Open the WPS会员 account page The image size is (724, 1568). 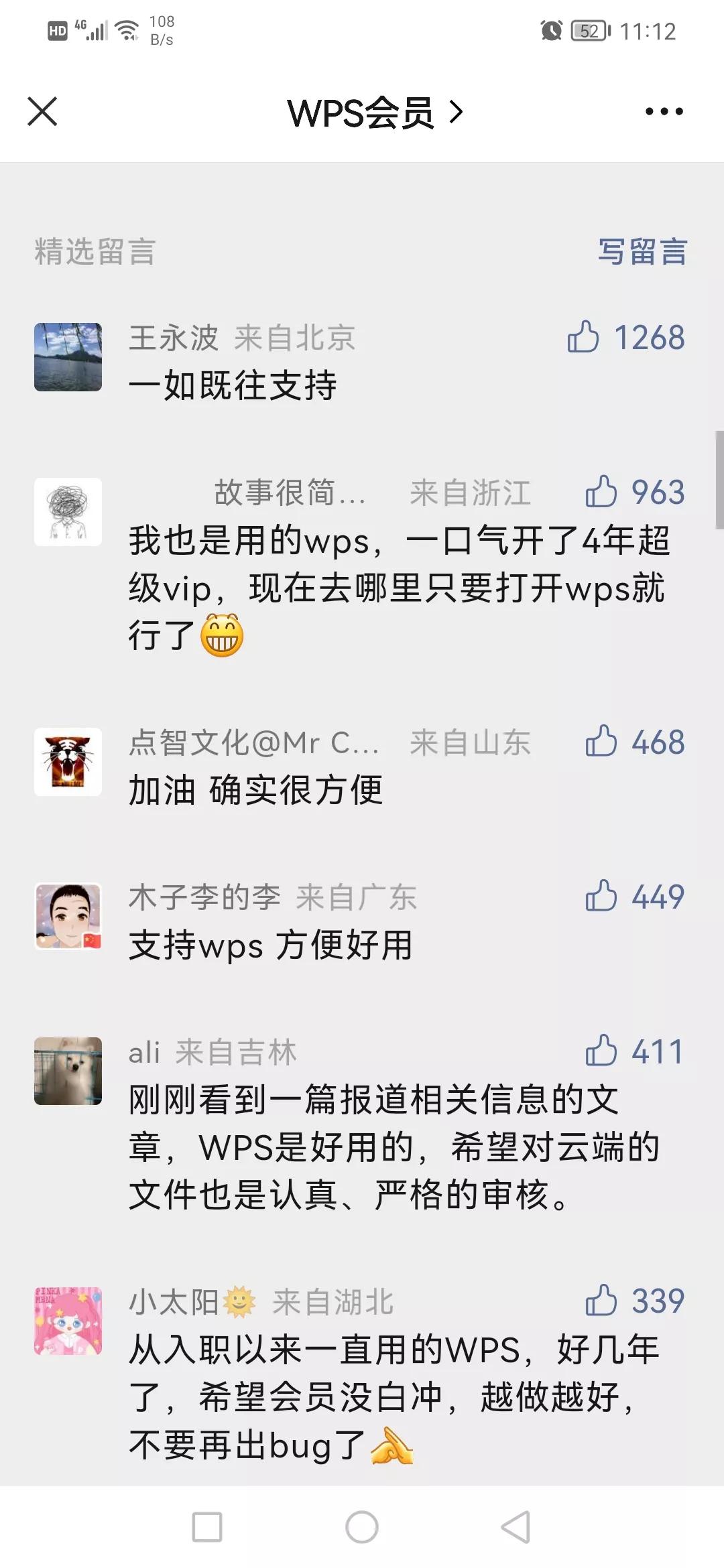[x=374, y=113]
